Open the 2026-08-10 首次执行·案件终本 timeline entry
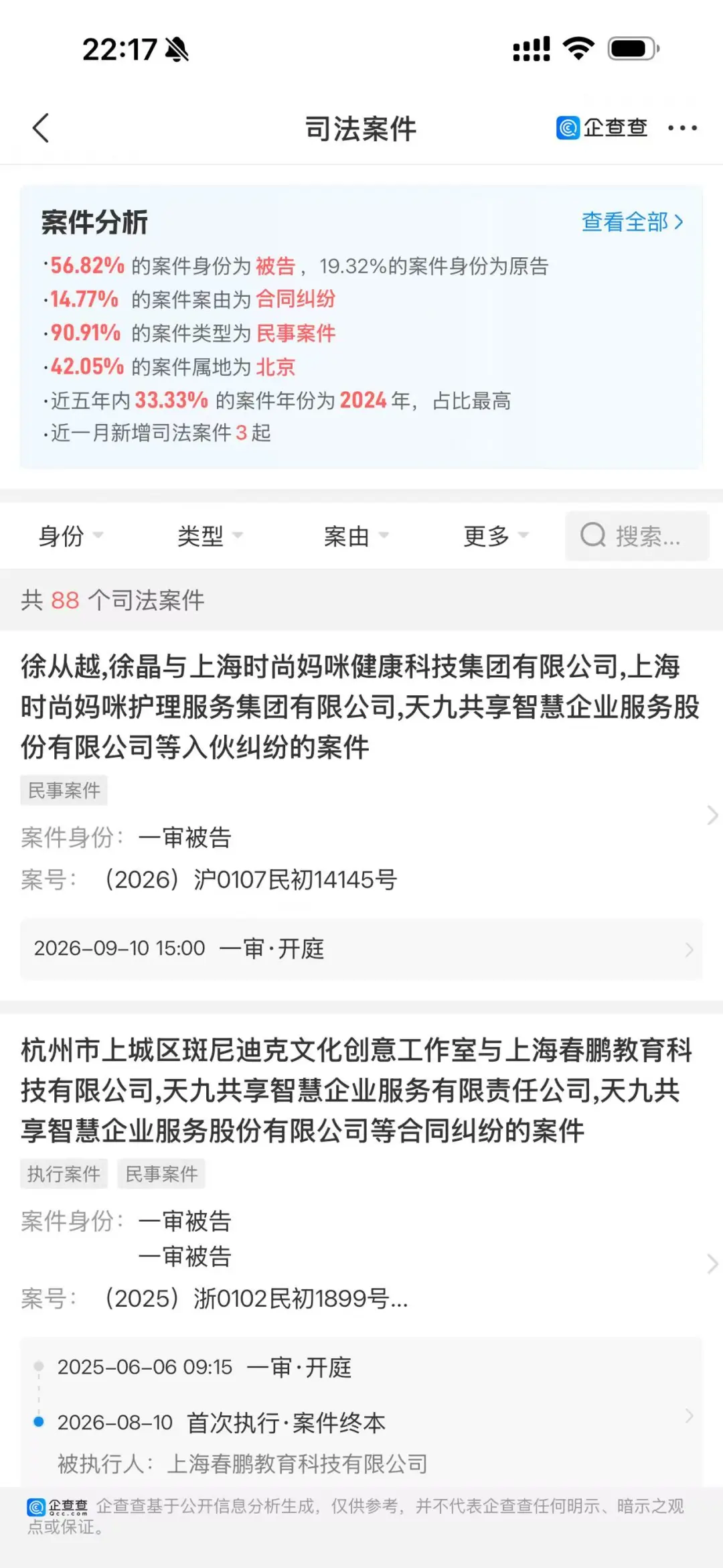This screenshot has height=1568, width=723. point(361,1422)
